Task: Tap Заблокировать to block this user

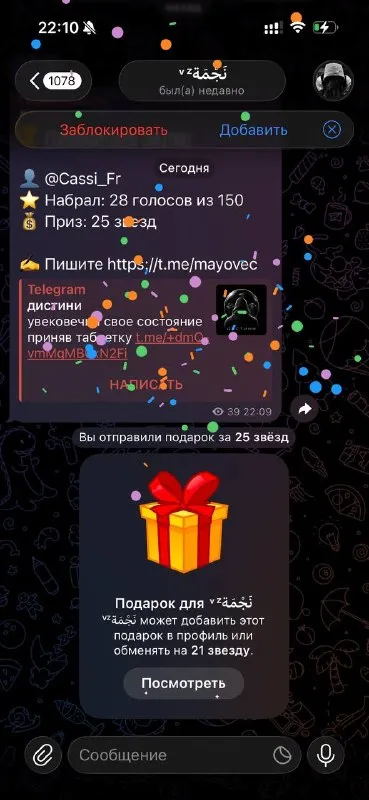Action: 114,130
